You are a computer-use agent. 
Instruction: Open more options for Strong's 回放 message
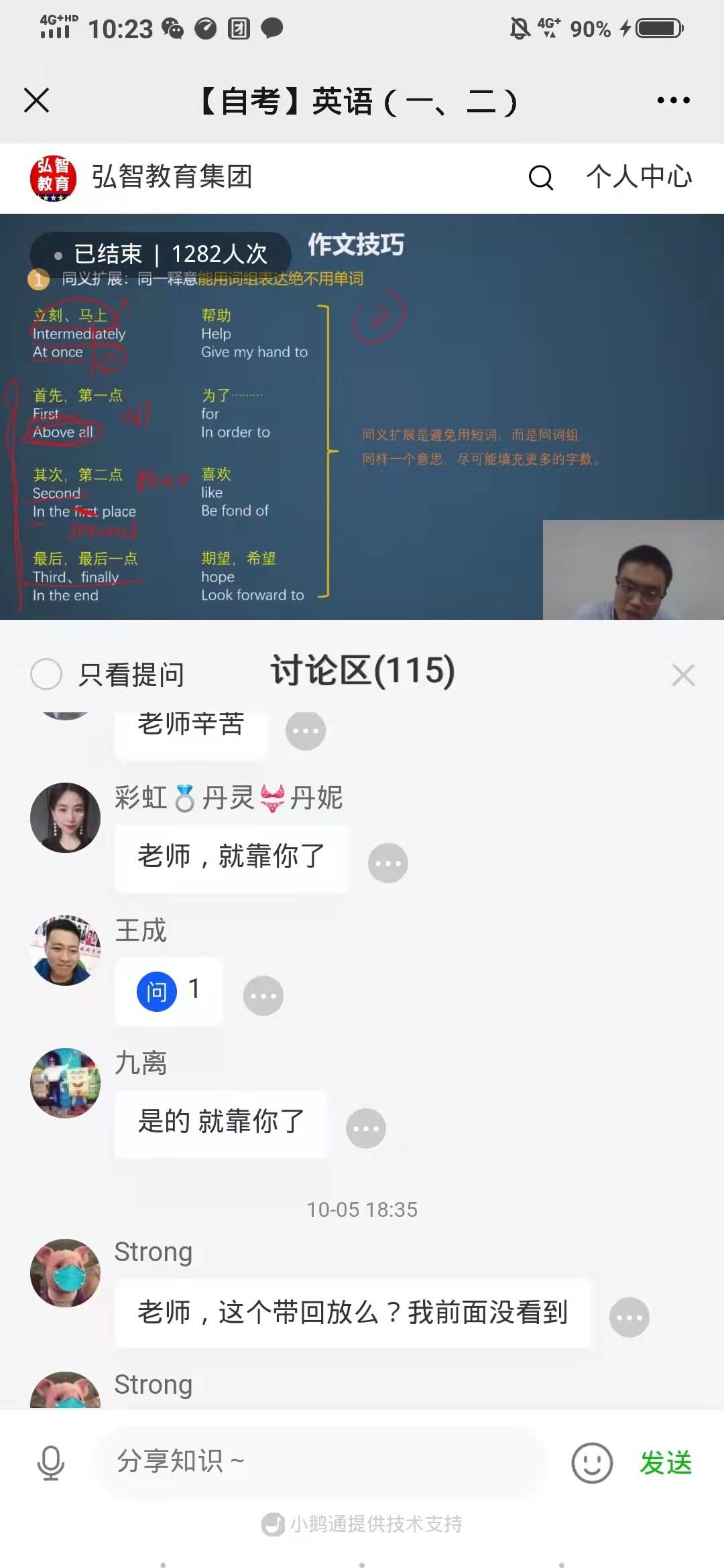point(629,1317)
